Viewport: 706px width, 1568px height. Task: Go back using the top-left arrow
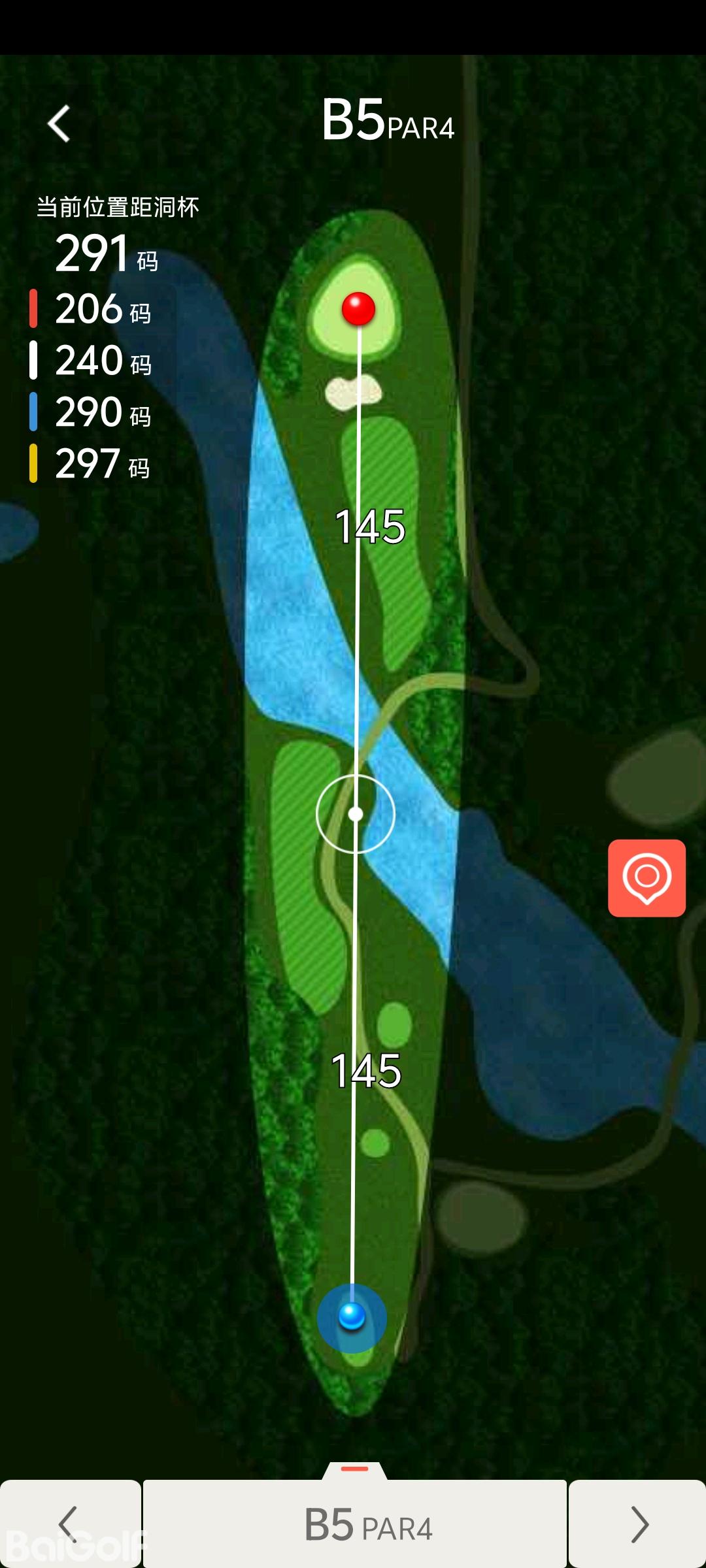pyautogui.click(x=59, y=123)
